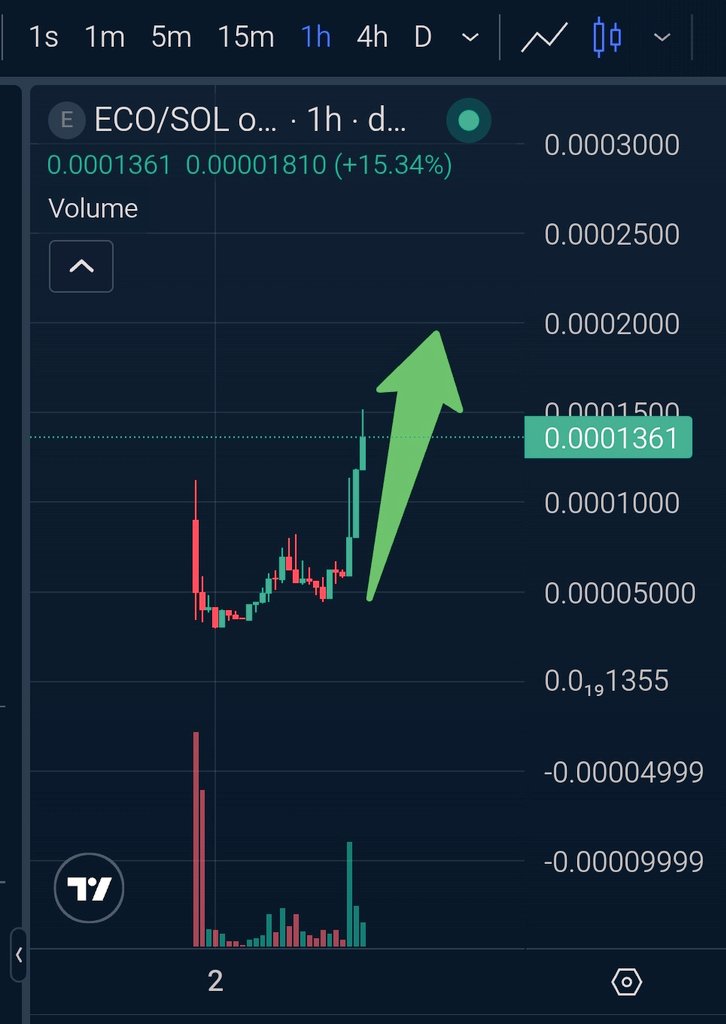This screenshot has height=1024, width=726.
Task: Select the 1h timeframe
Action: pyautogui.click(x=315, y=38)
